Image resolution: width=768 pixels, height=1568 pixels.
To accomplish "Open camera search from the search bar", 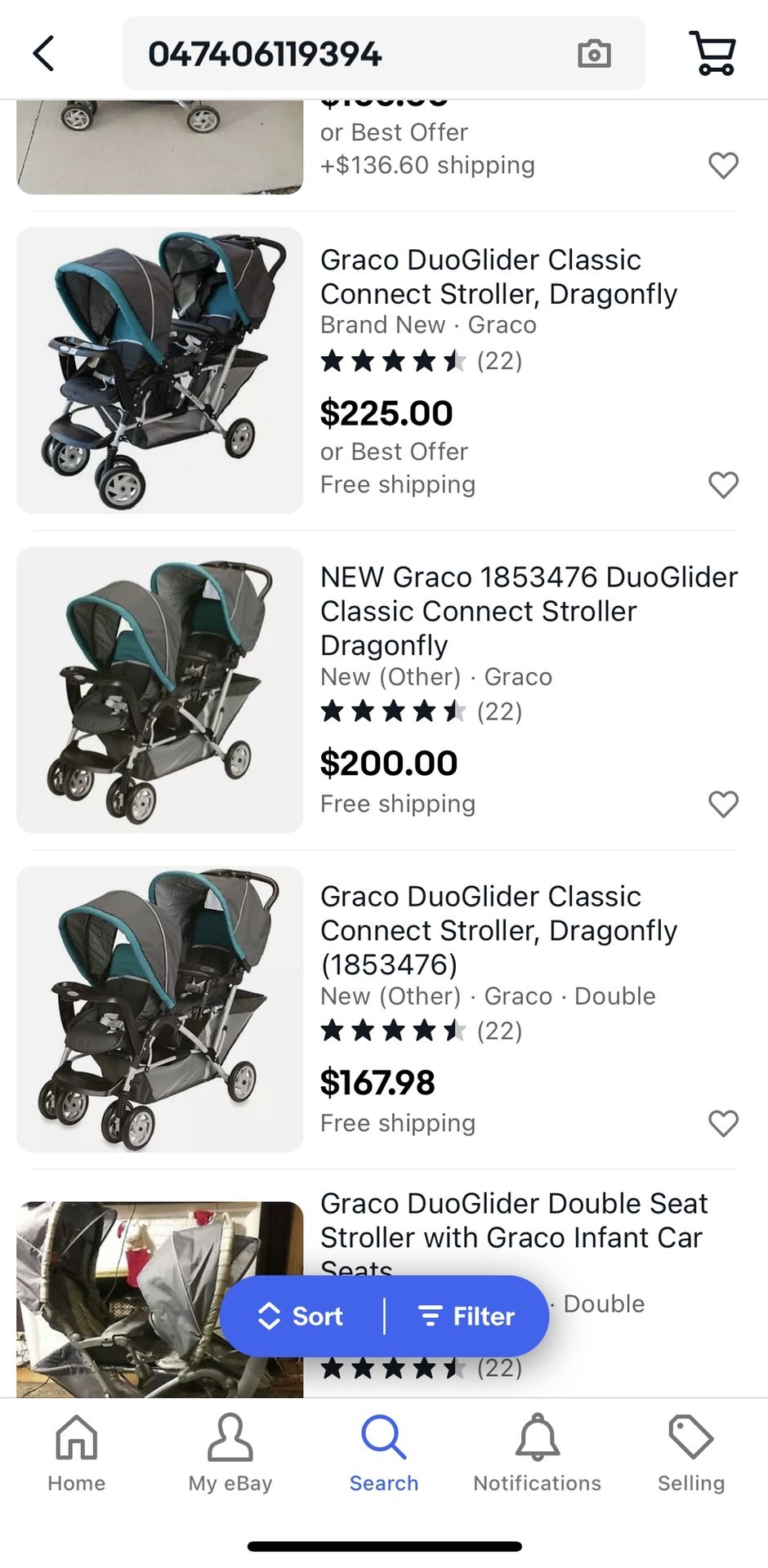I will click(x=595, y=53).
